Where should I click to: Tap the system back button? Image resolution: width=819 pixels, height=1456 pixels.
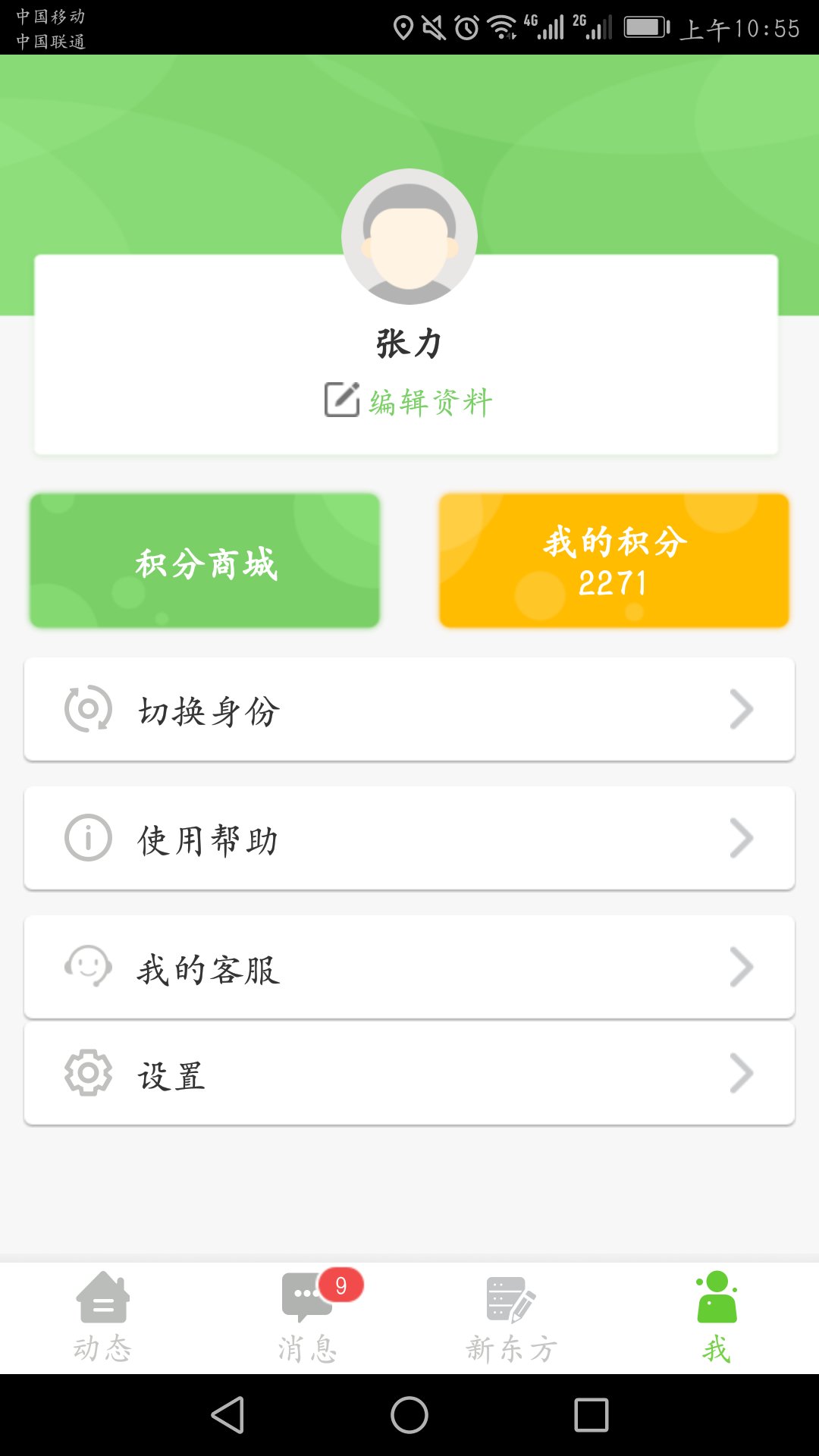227,1415
